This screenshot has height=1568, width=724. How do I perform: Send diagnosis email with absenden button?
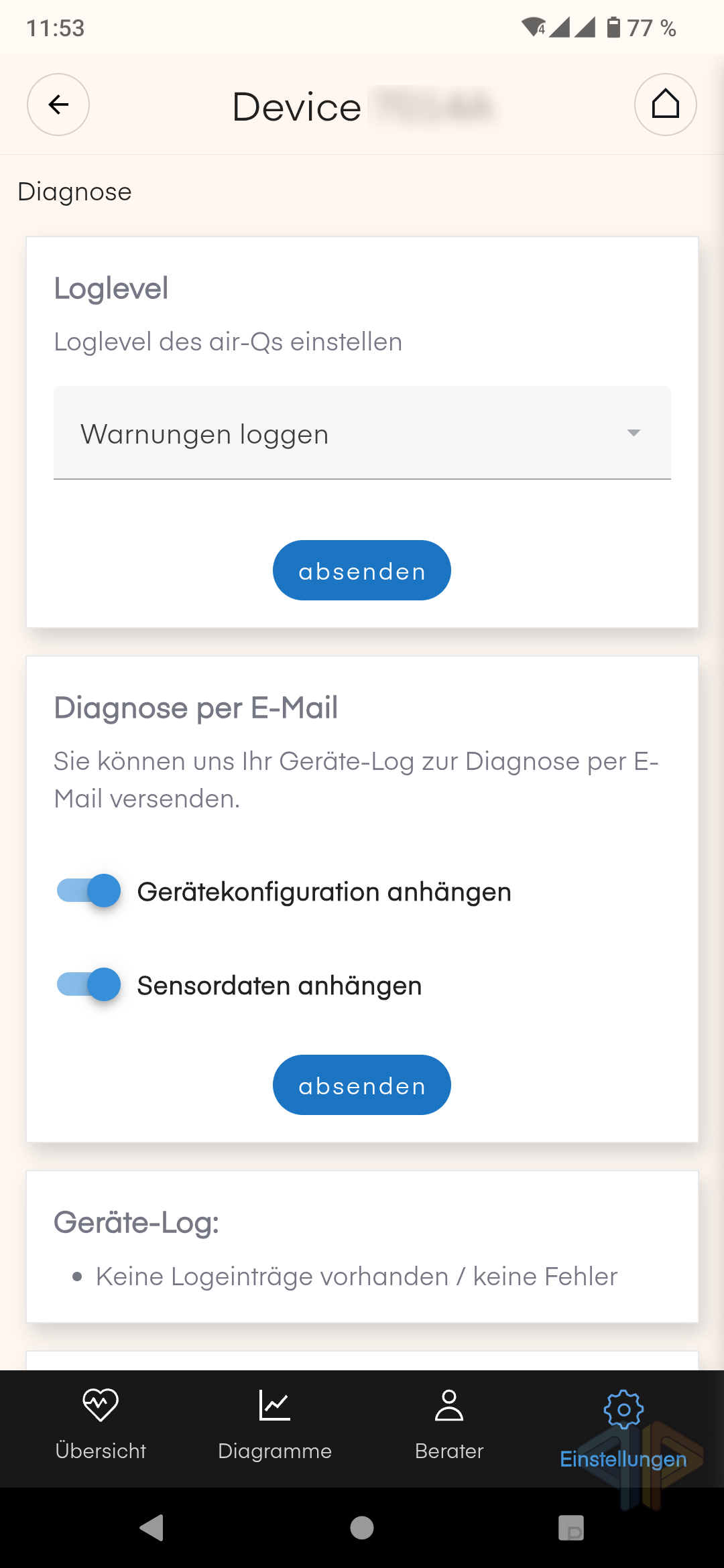(x=362, y=1085)
